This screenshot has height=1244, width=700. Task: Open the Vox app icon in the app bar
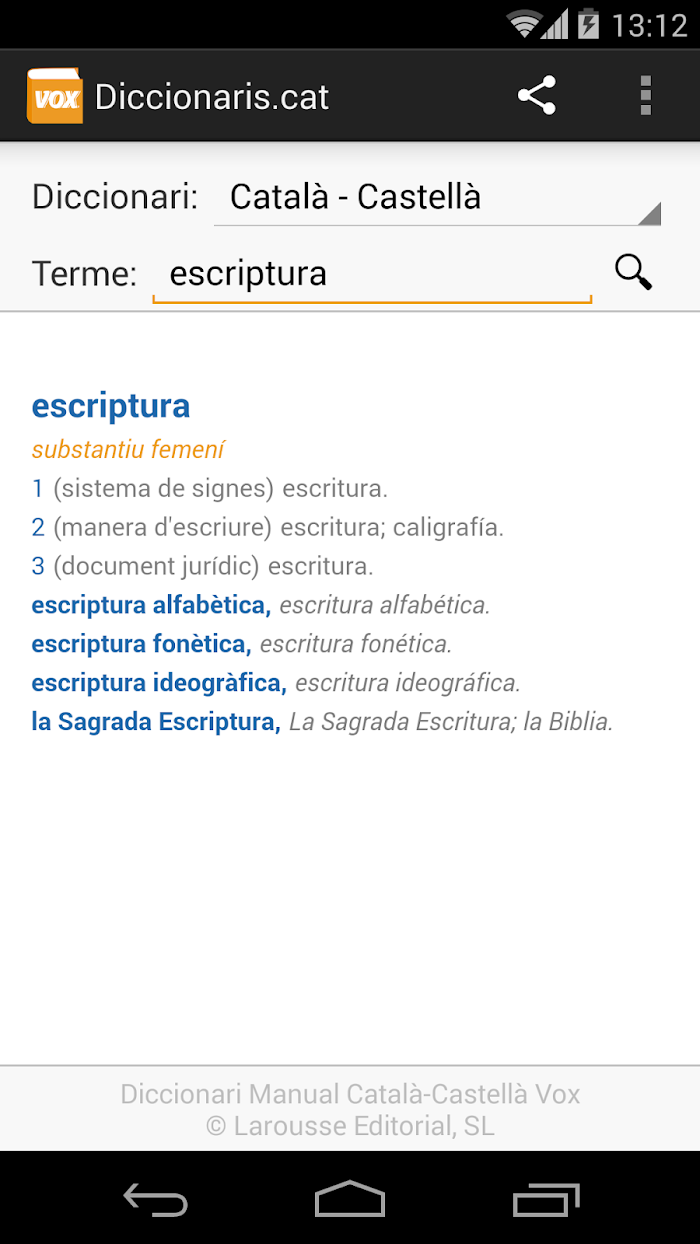[55, 96]
